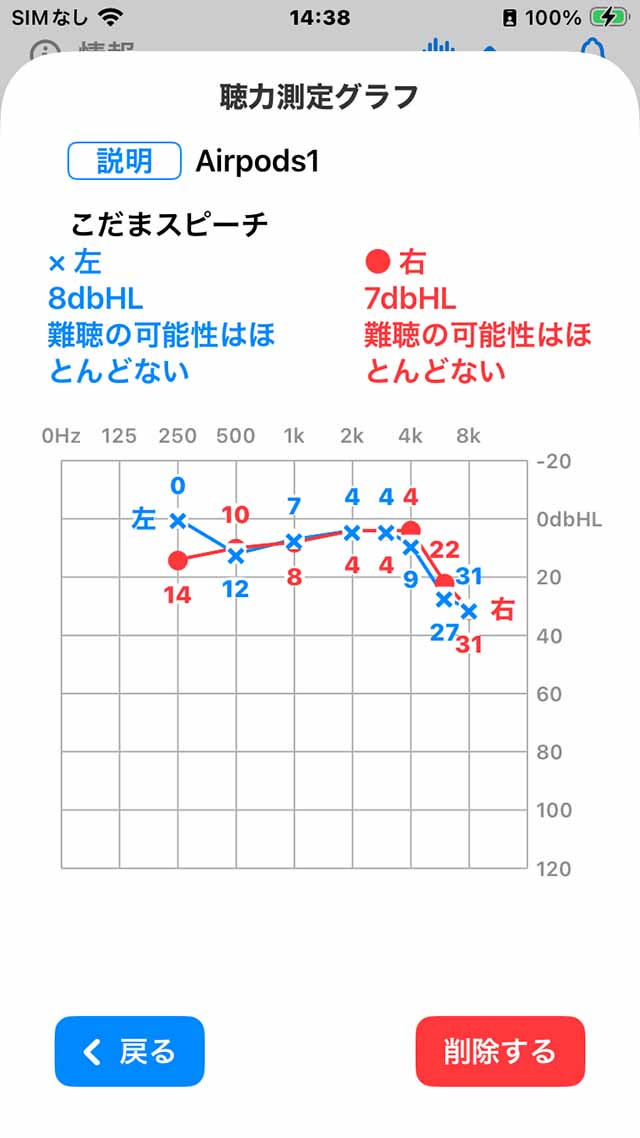The height and width of the screenshot is (1138, 640).
Task: Delete this result with 削除する
Action: pos(500,1051)
